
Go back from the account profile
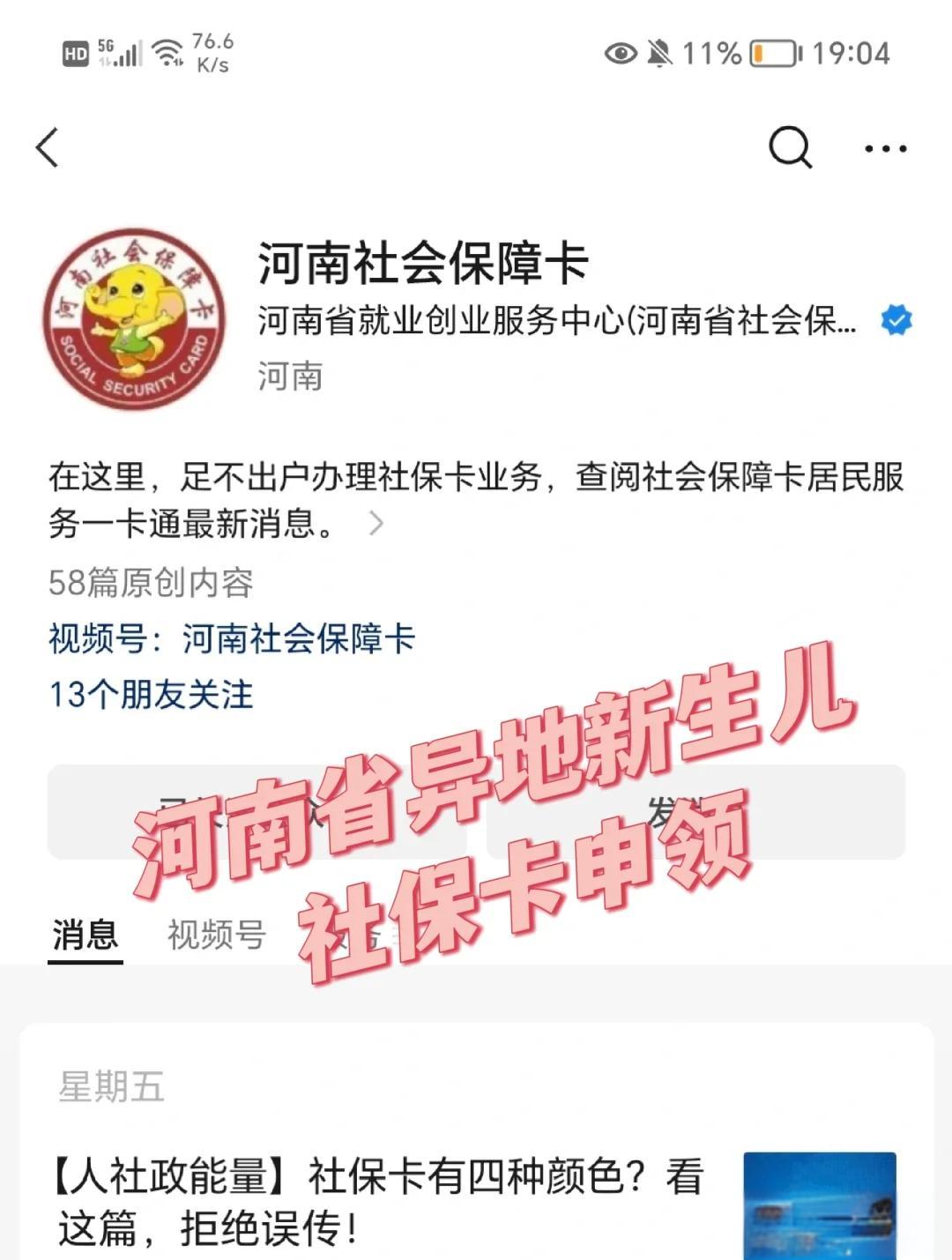[x=48, y=147]
